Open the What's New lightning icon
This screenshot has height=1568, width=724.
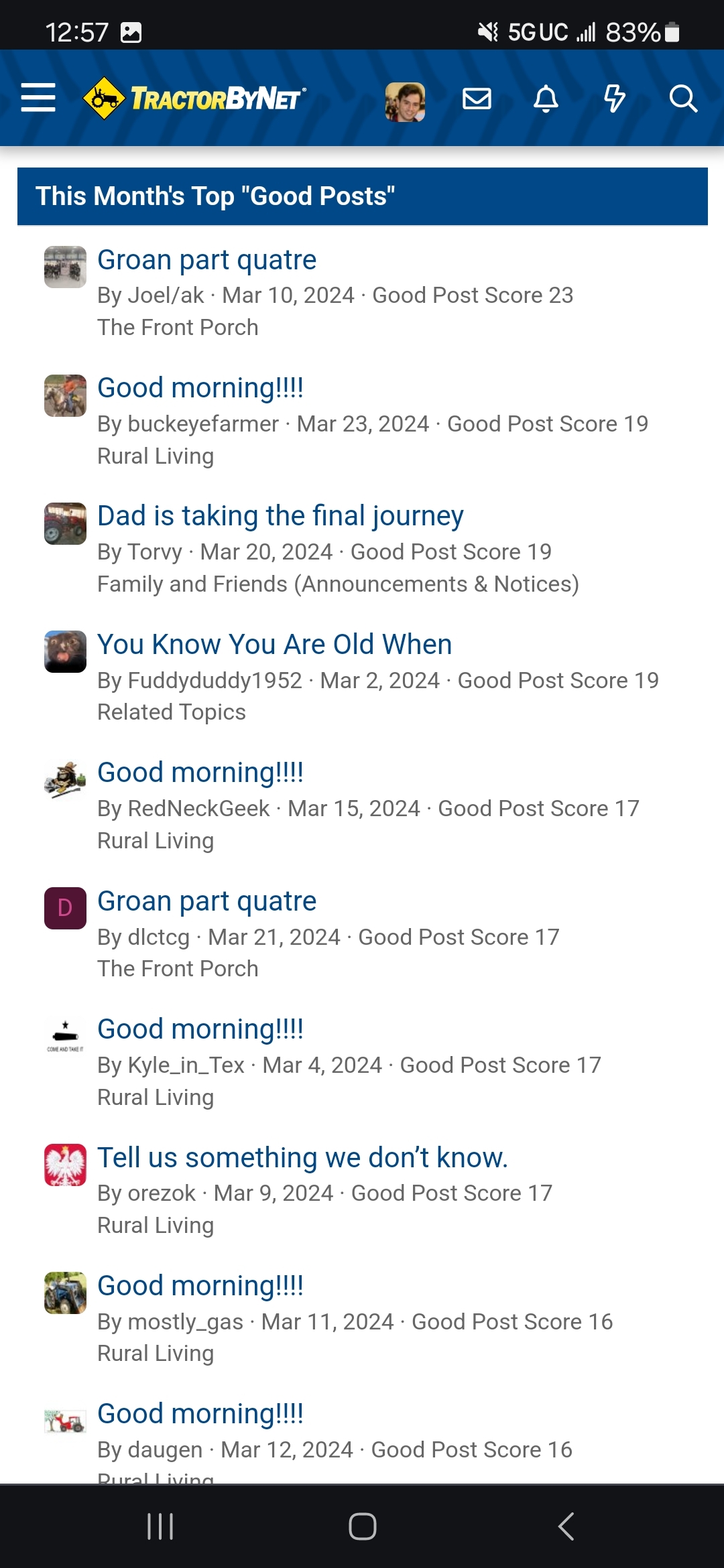614,99
